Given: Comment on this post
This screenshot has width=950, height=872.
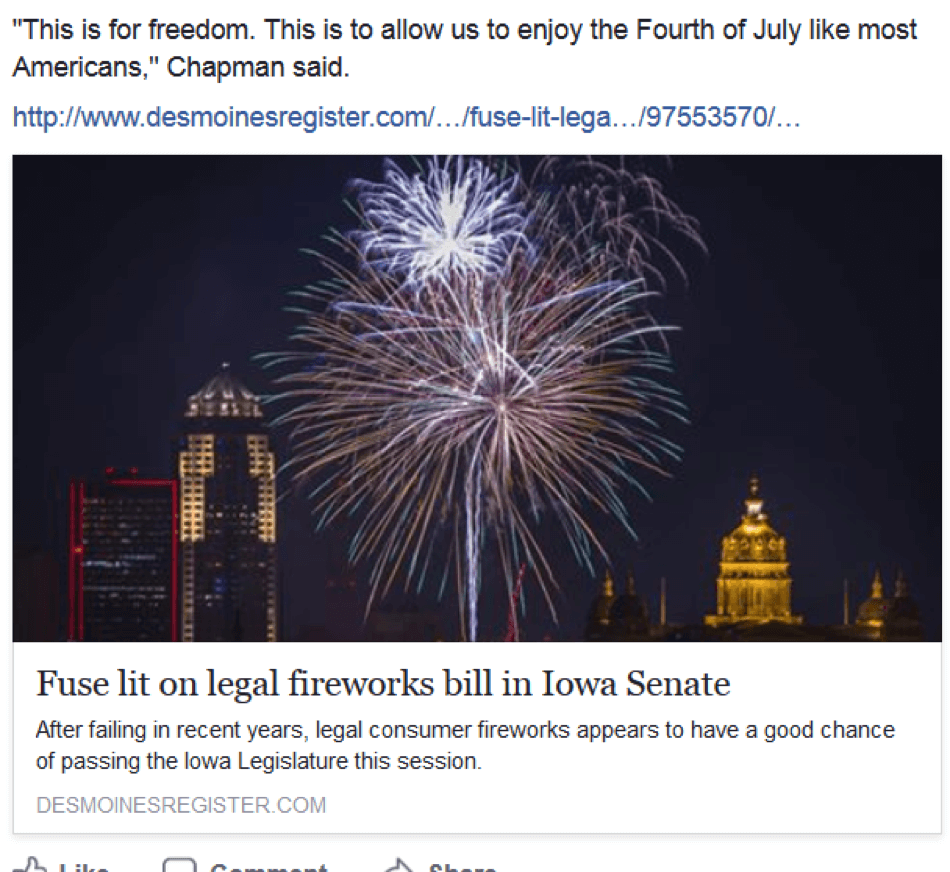Looking at the screenshot, I should [246, 866].
